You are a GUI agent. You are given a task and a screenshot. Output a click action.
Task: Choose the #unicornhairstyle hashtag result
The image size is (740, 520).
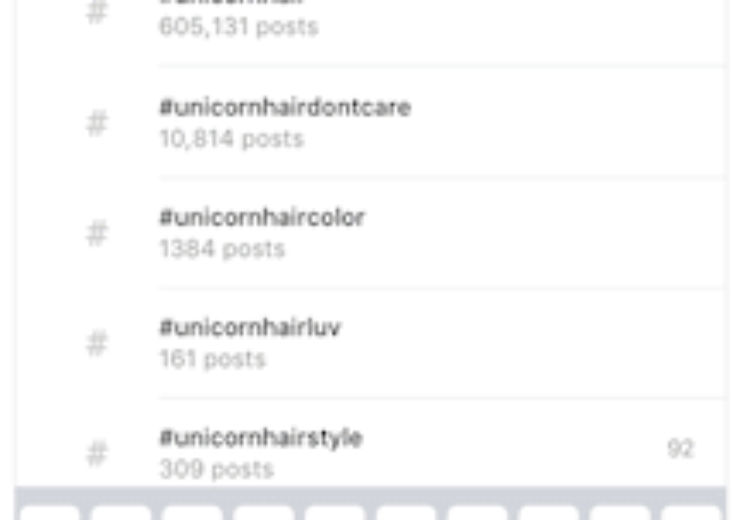[x=260, y=451]
